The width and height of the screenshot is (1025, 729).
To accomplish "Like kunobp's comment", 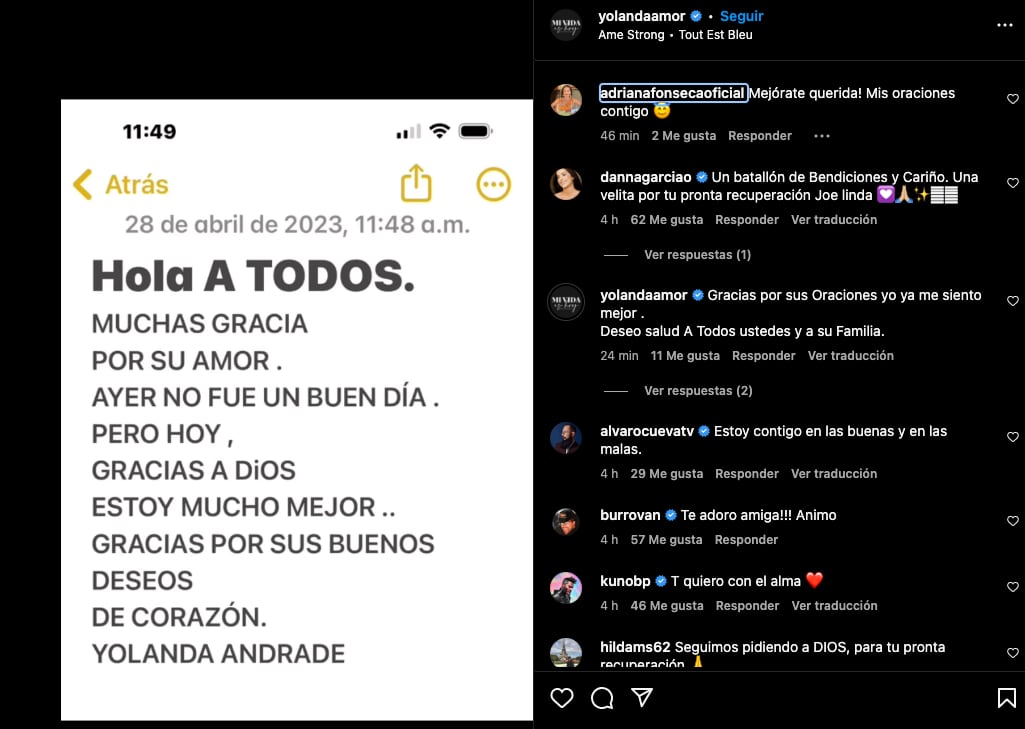I will pyautogui.click(x=1012, y=587).
